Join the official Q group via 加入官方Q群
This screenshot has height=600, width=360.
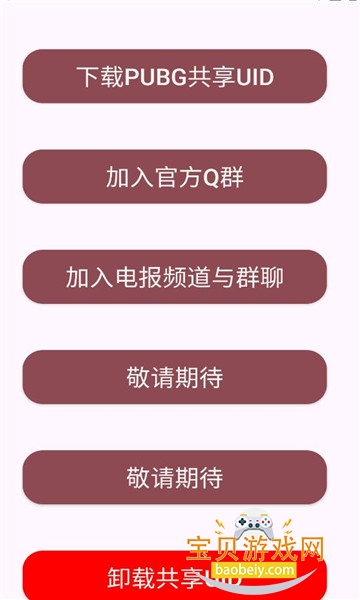[x=174, y=176]
